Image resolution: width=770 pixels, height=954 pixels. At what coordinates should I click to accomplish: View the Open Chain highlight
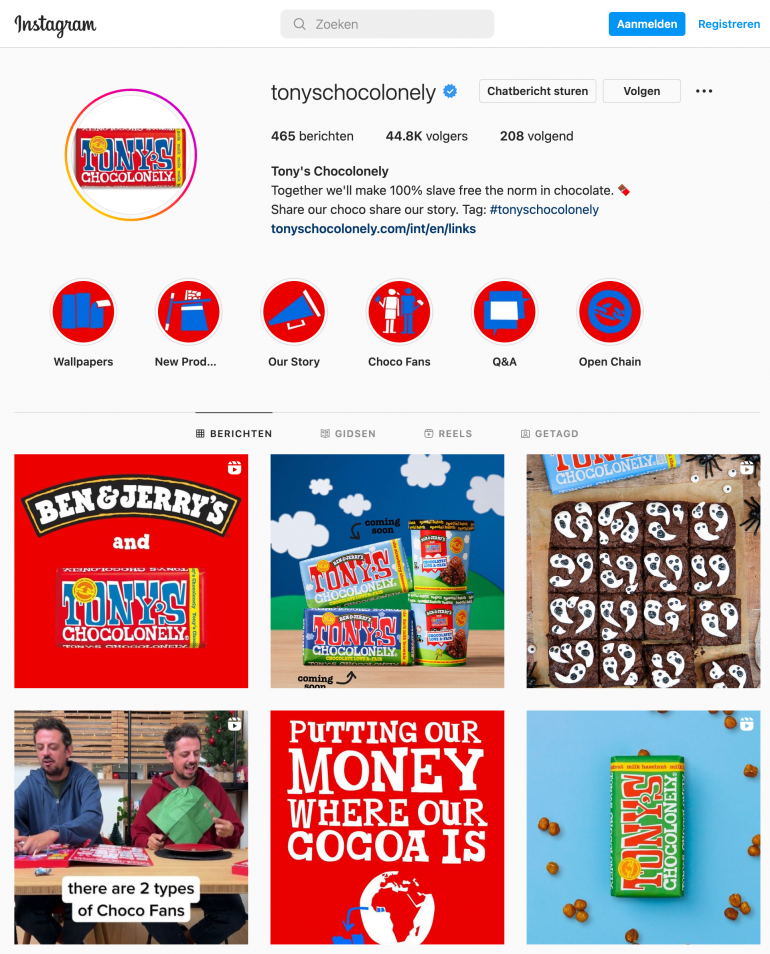[609, 312]
